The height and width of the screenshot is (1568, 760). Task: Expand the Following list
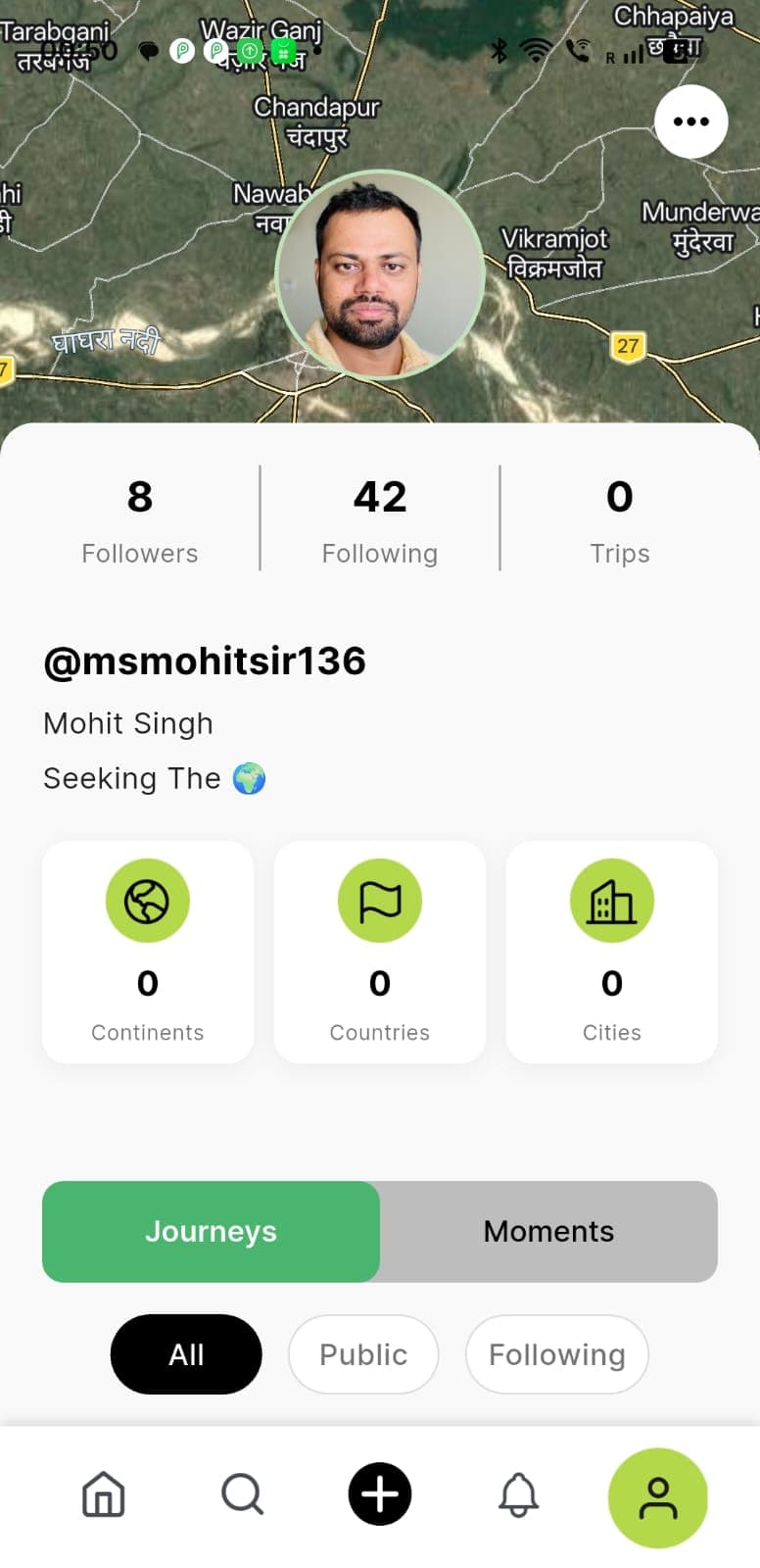(x=379, y=518)
